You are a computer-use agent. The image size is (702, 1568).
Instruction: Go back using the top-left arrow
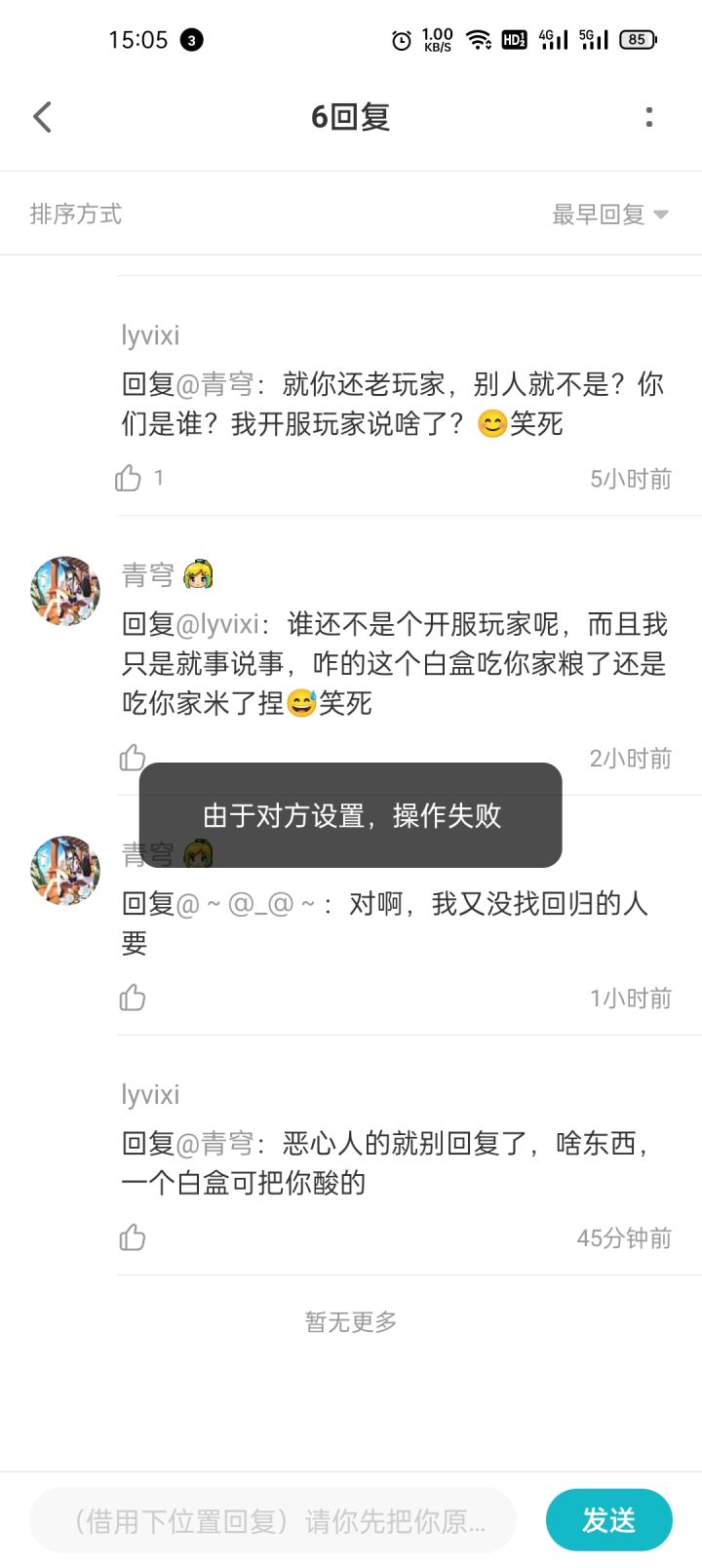pyautogui.click(x=42, y=117)
